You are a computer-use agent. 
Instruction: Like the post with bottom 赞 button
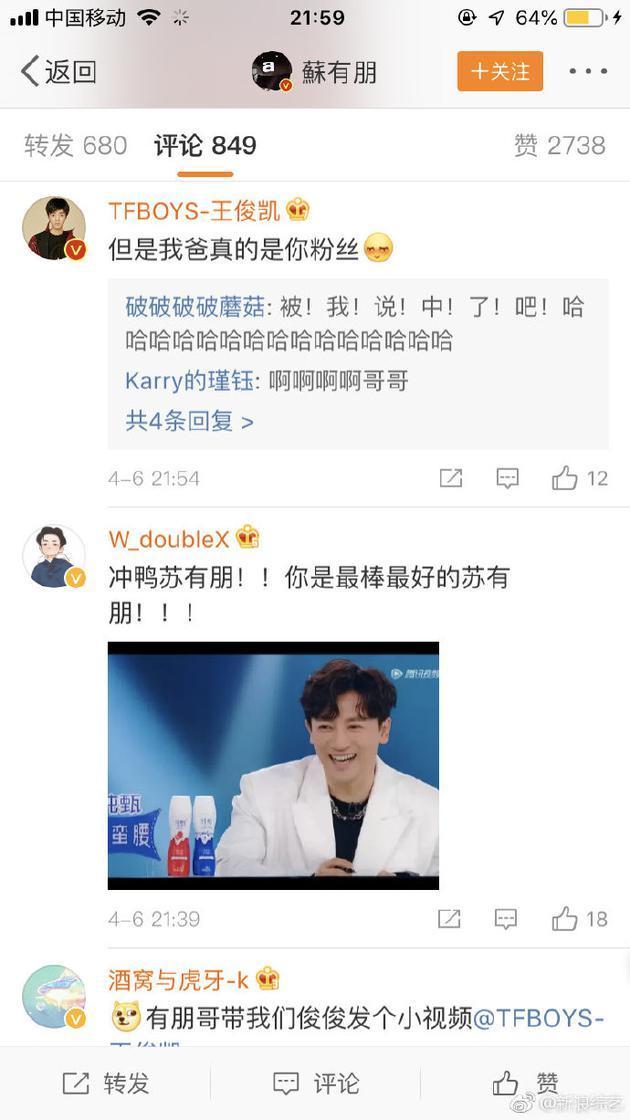pos(526,1083)
